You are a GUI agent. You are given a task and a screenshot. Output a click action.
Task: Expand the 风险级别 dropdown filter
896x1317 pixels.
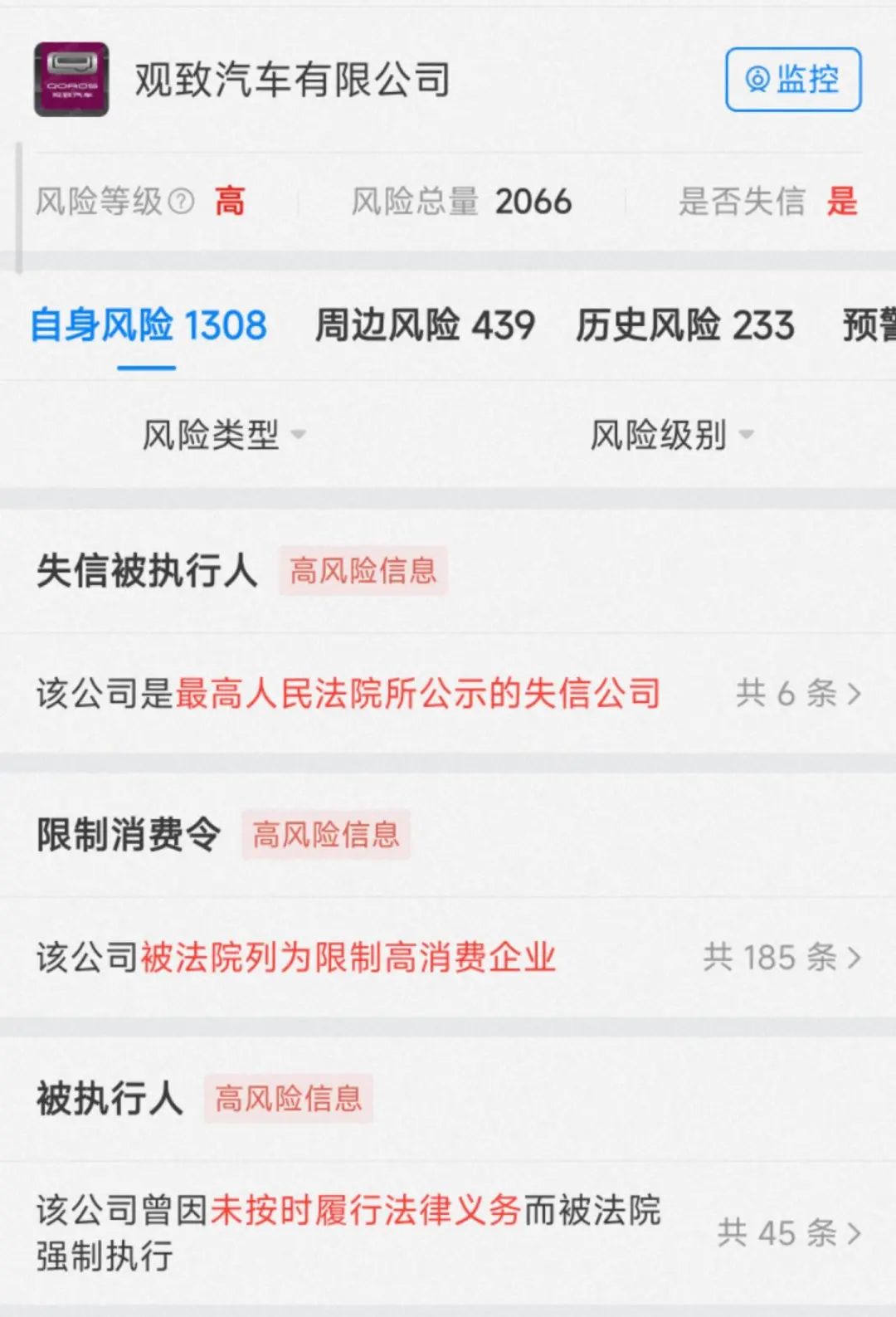672,435
